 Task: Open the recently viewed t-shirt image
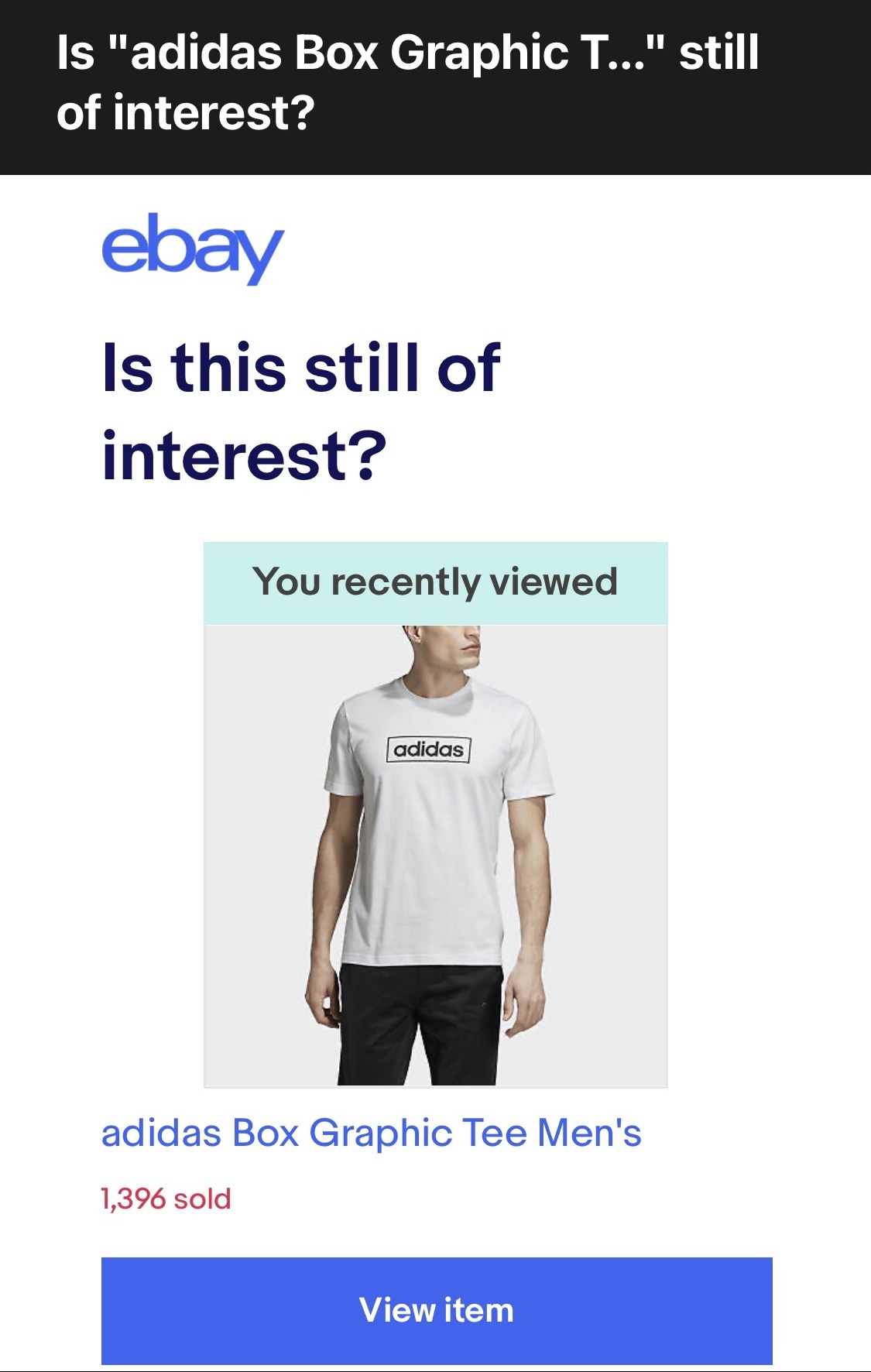(435, 855)
